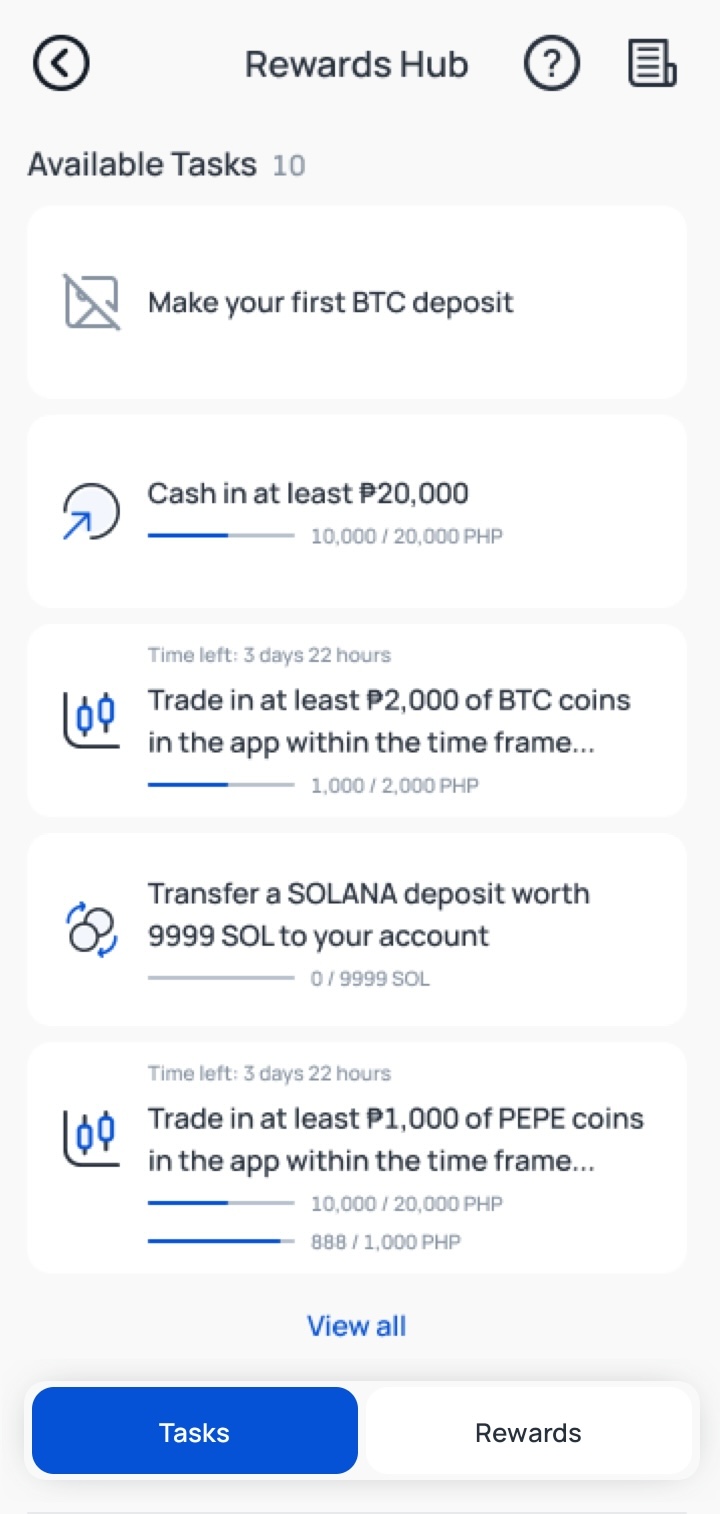Select the BTC deposit task icon
Screen dimensions: 720x1514
91,302
